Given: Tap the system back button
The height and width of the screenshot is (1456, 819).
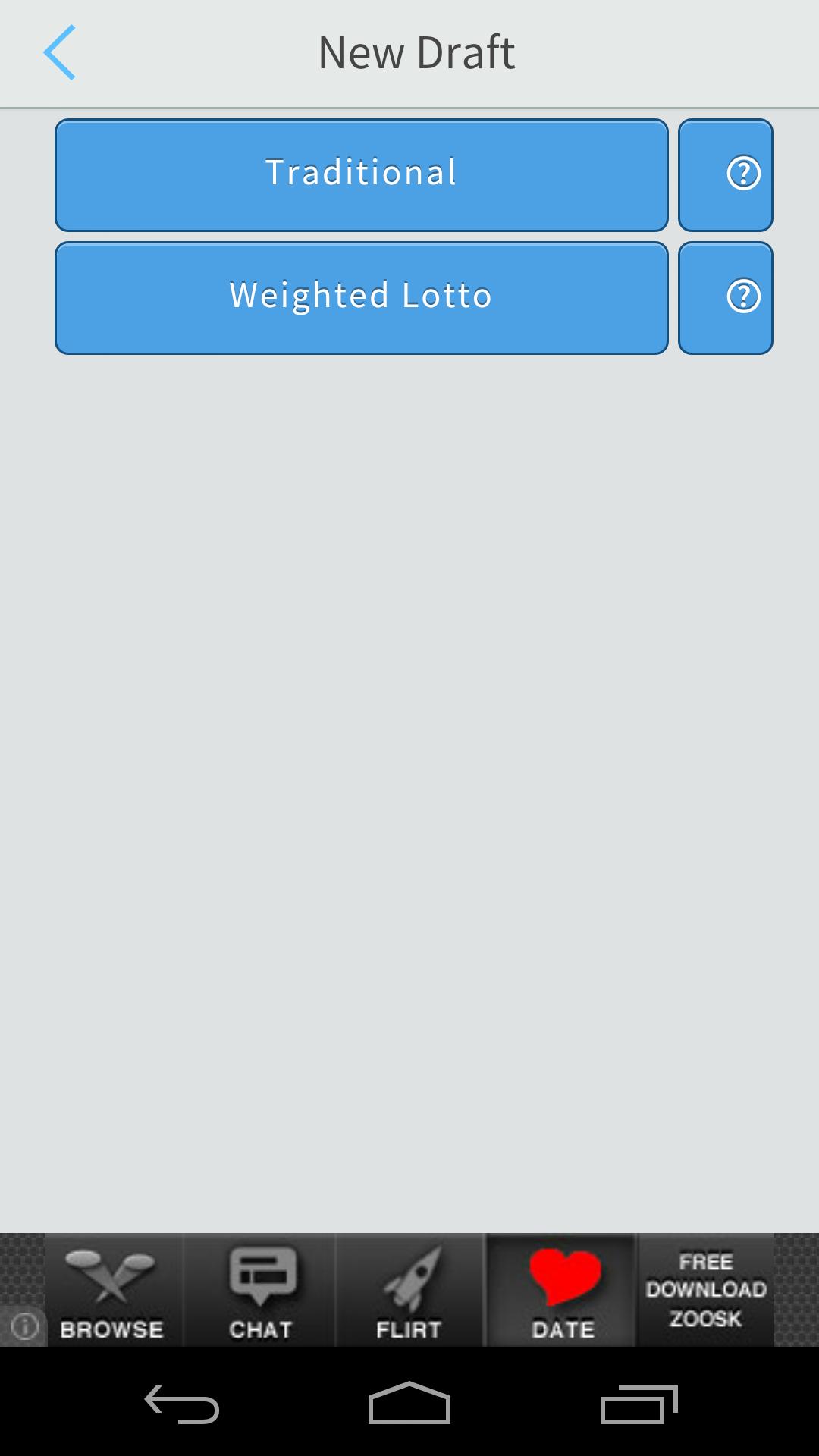Looking at the screenshot, I should click(x=181, y=1404).
